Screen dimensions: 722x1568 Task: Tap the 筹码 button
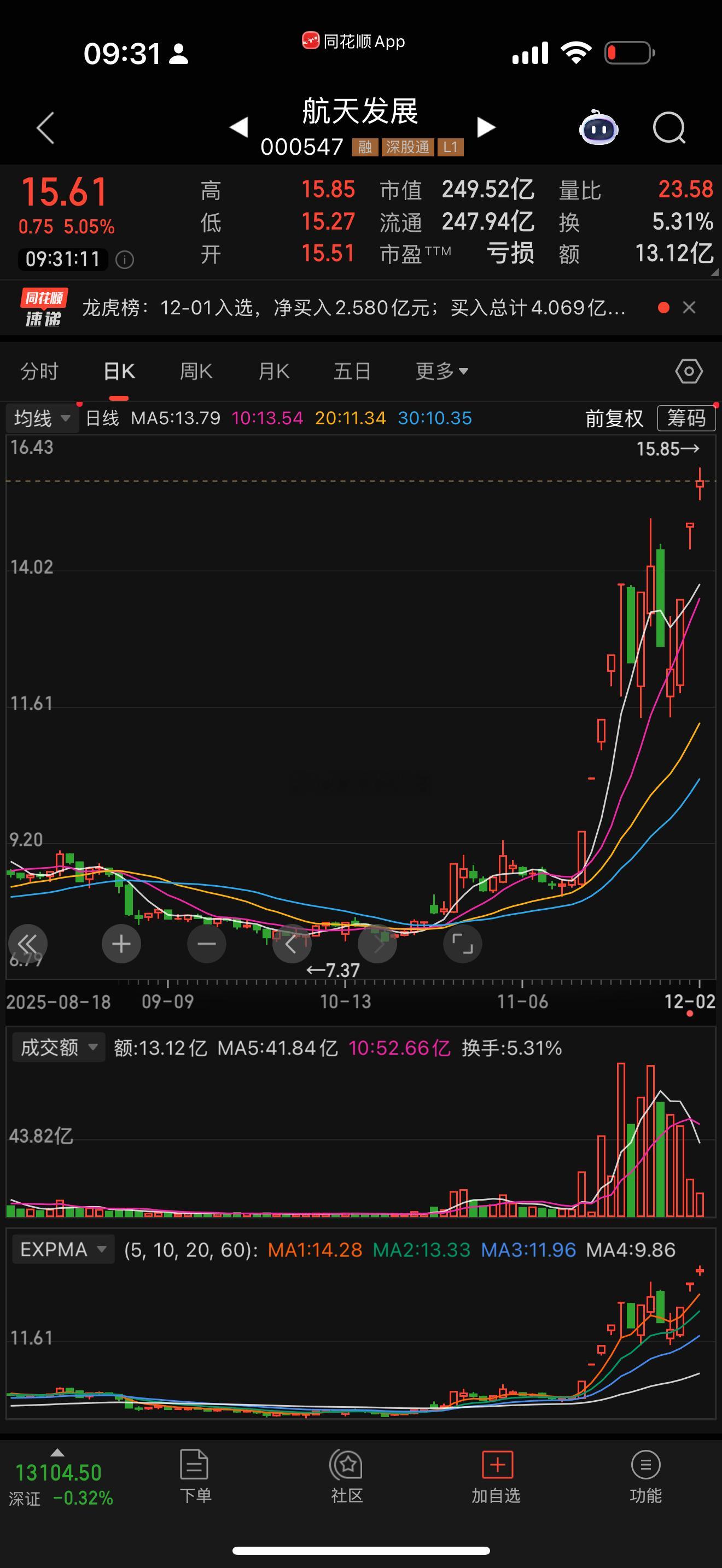(686, 418)
